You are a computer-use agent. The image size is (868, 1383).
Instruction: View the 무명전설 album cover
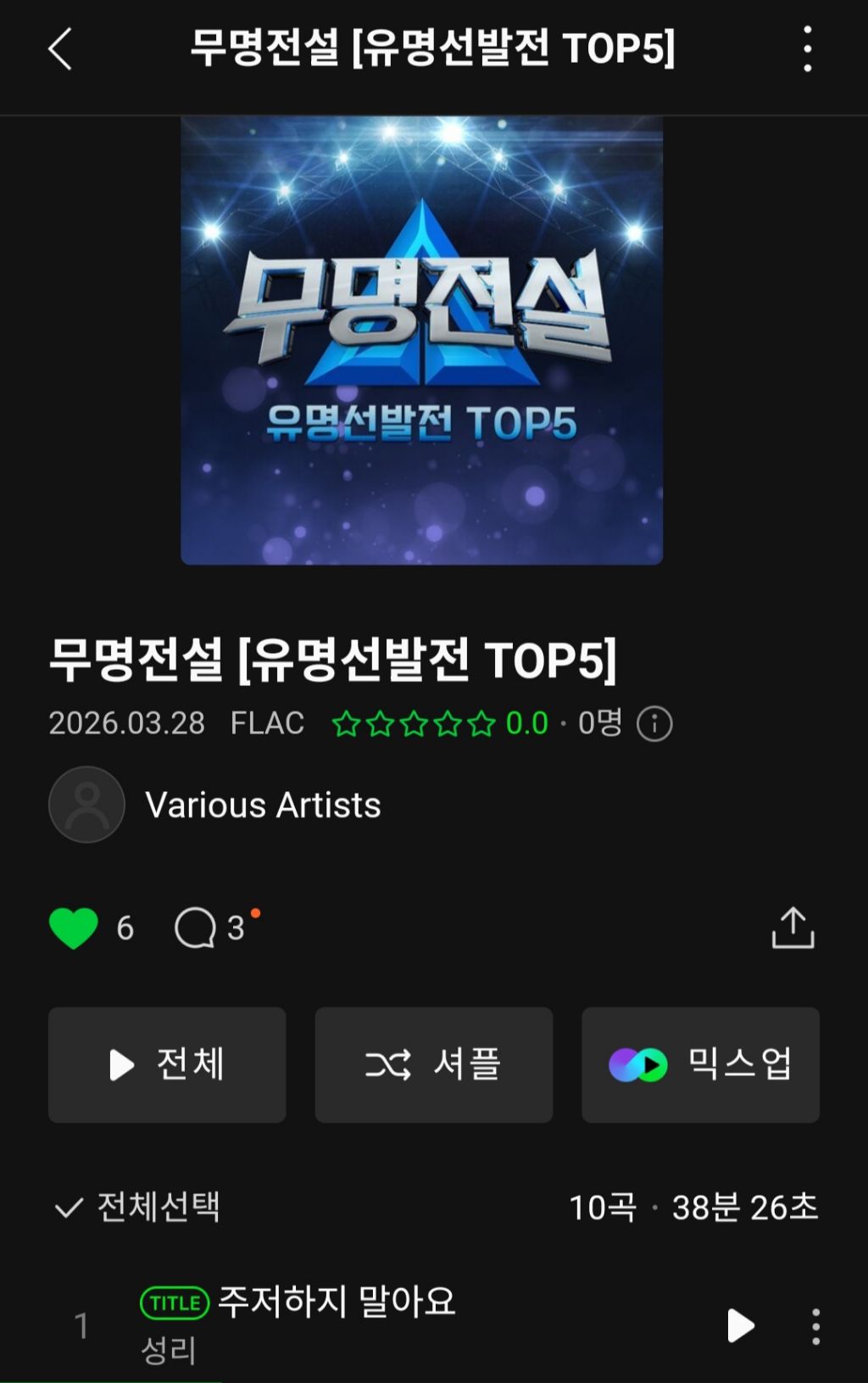coord(421,340)
